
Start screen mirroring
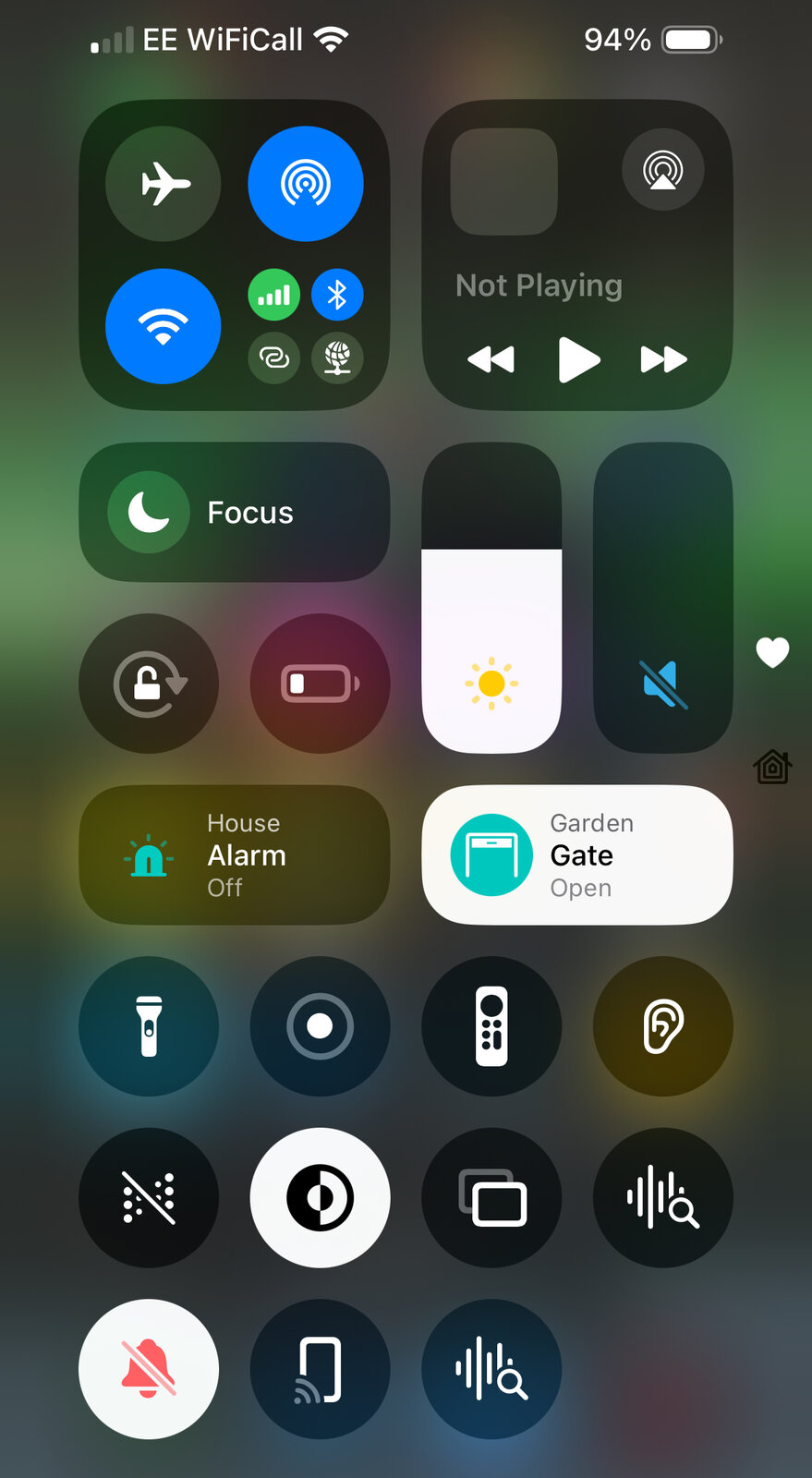491,1198
